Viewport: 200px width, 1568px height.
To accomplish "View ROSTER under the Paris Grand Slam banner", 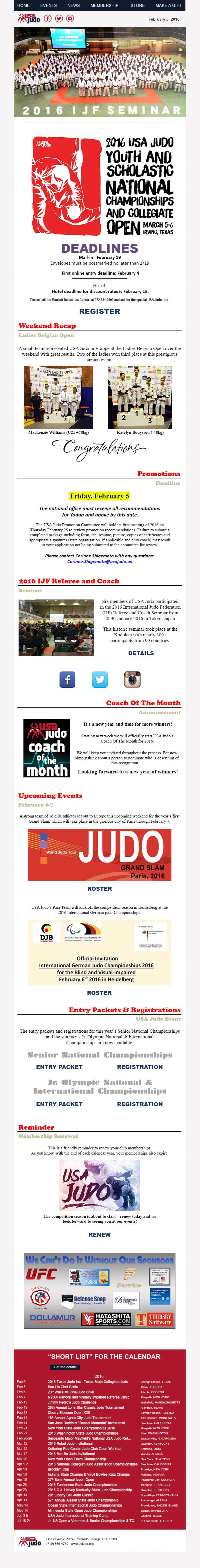I will (x=100, y=888).
